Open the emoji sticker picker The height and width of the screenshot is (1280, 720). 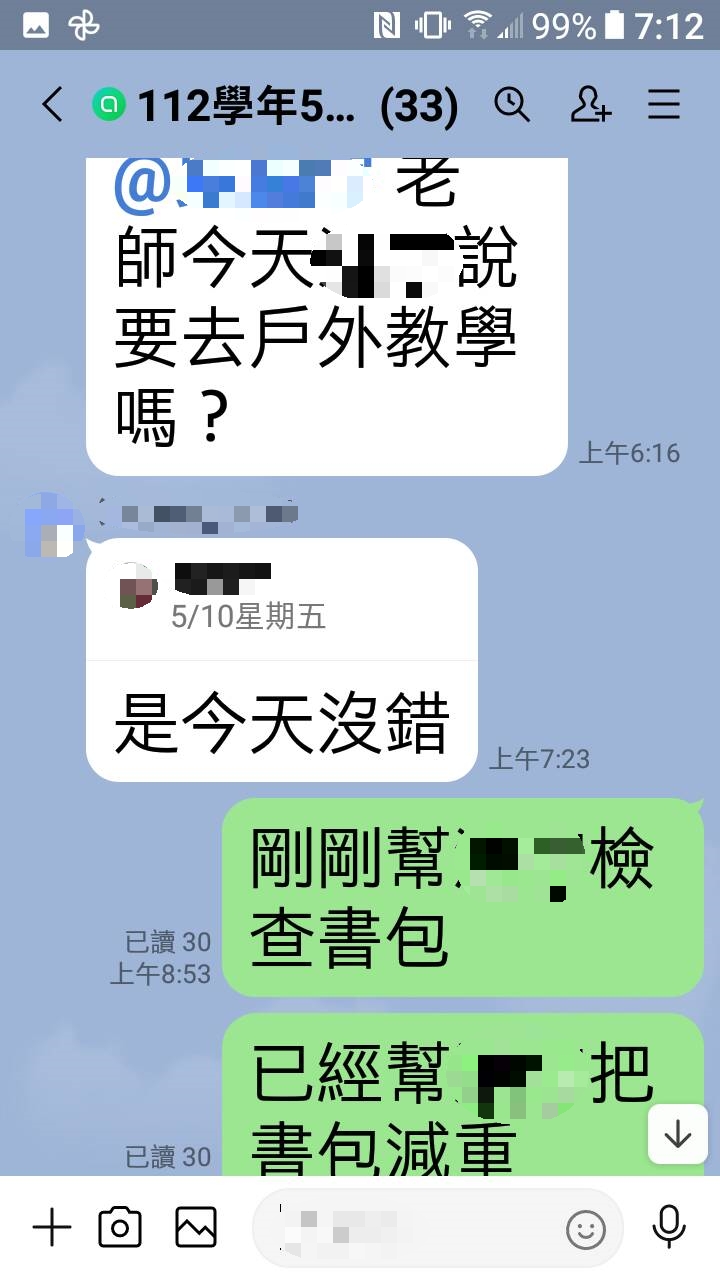pyautogui.click(x=586, y=1228)
